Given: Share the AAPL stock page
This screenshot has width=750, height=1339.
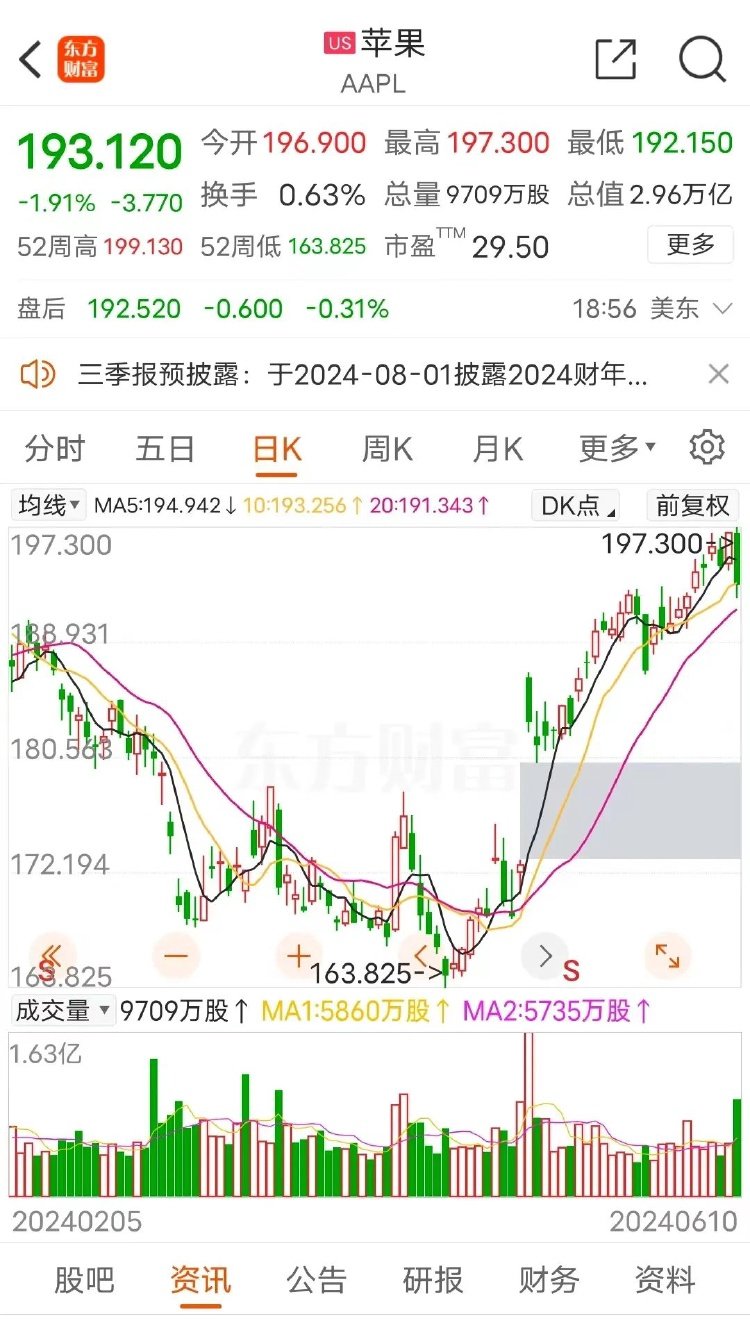Looking at the screenshot, I should click(x=615, y=59).
